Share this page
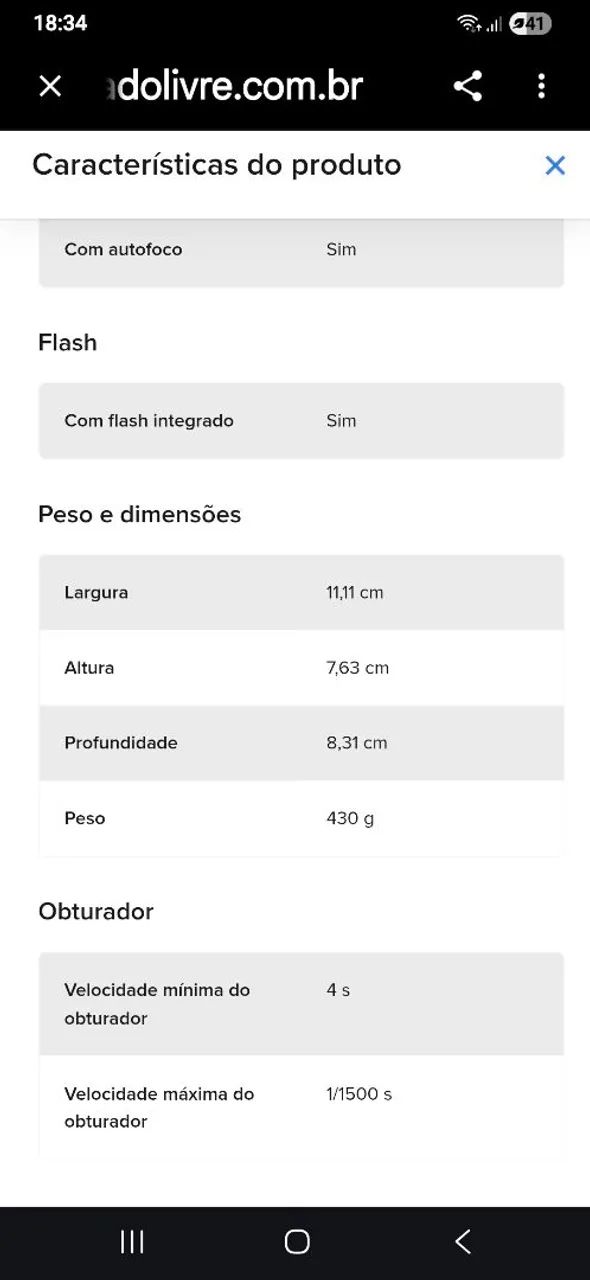The height and width of the screenshot is (1280, 590). click(468, 86)
